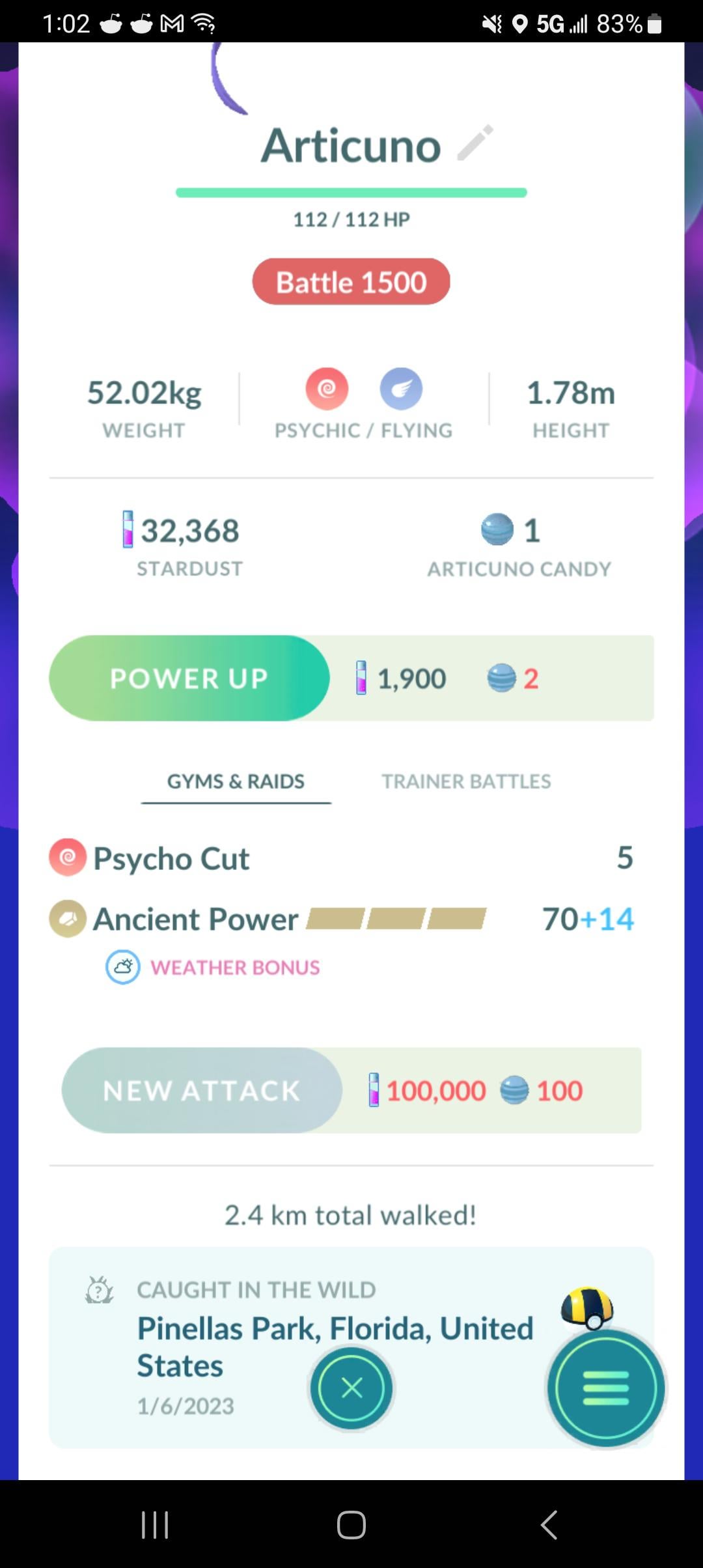Tap the Power Up button
This screenshot has height=1568, width=703.
(x=189, y=678)
